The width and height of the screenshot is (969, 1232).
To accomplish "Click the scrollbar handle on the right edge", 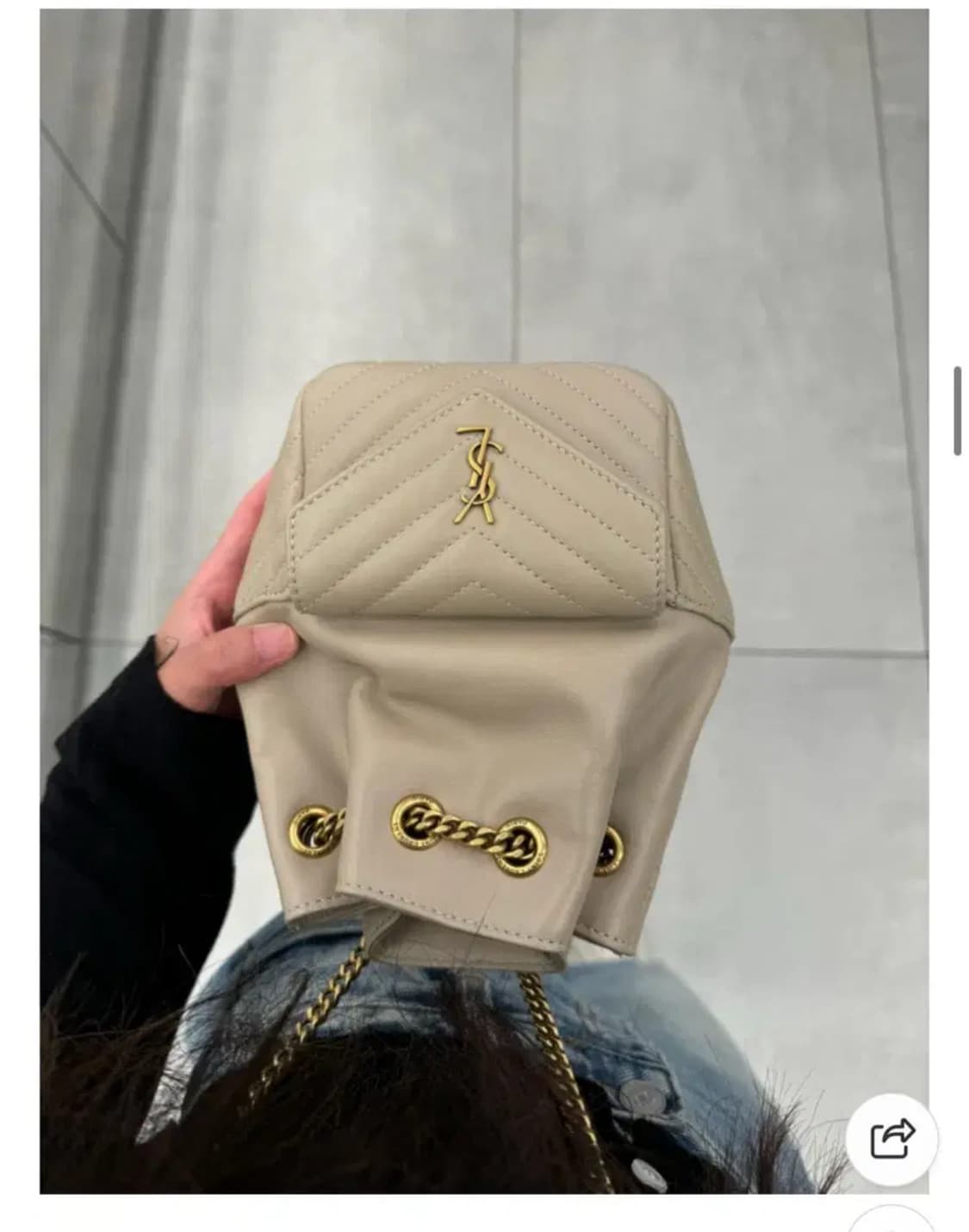I will (956, 407).
